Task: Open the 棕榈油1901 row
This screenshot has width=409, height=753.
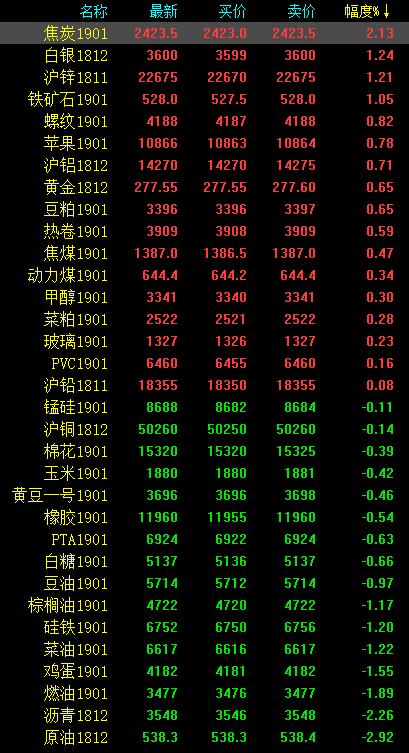Action: tap(204, 605)
